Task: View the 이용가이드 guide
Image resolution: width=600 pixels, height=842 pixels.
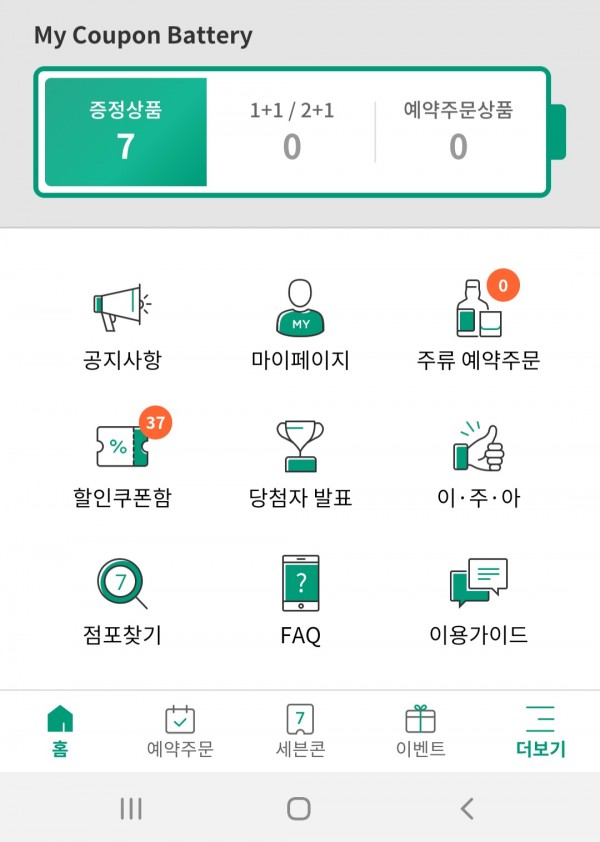Action: click(478, 599)
